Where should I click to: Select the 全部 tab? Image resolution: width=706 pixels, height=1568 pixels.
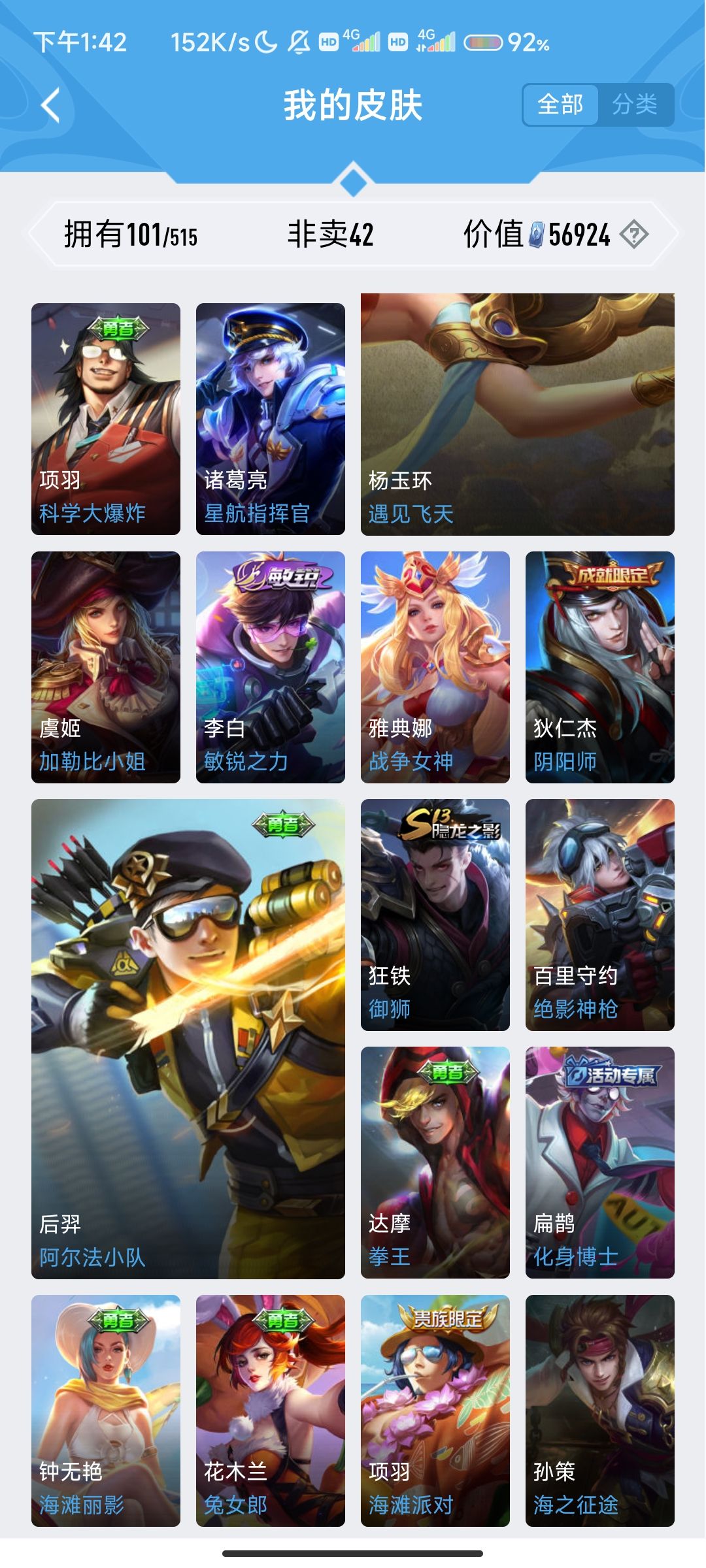tap(560, 105)
